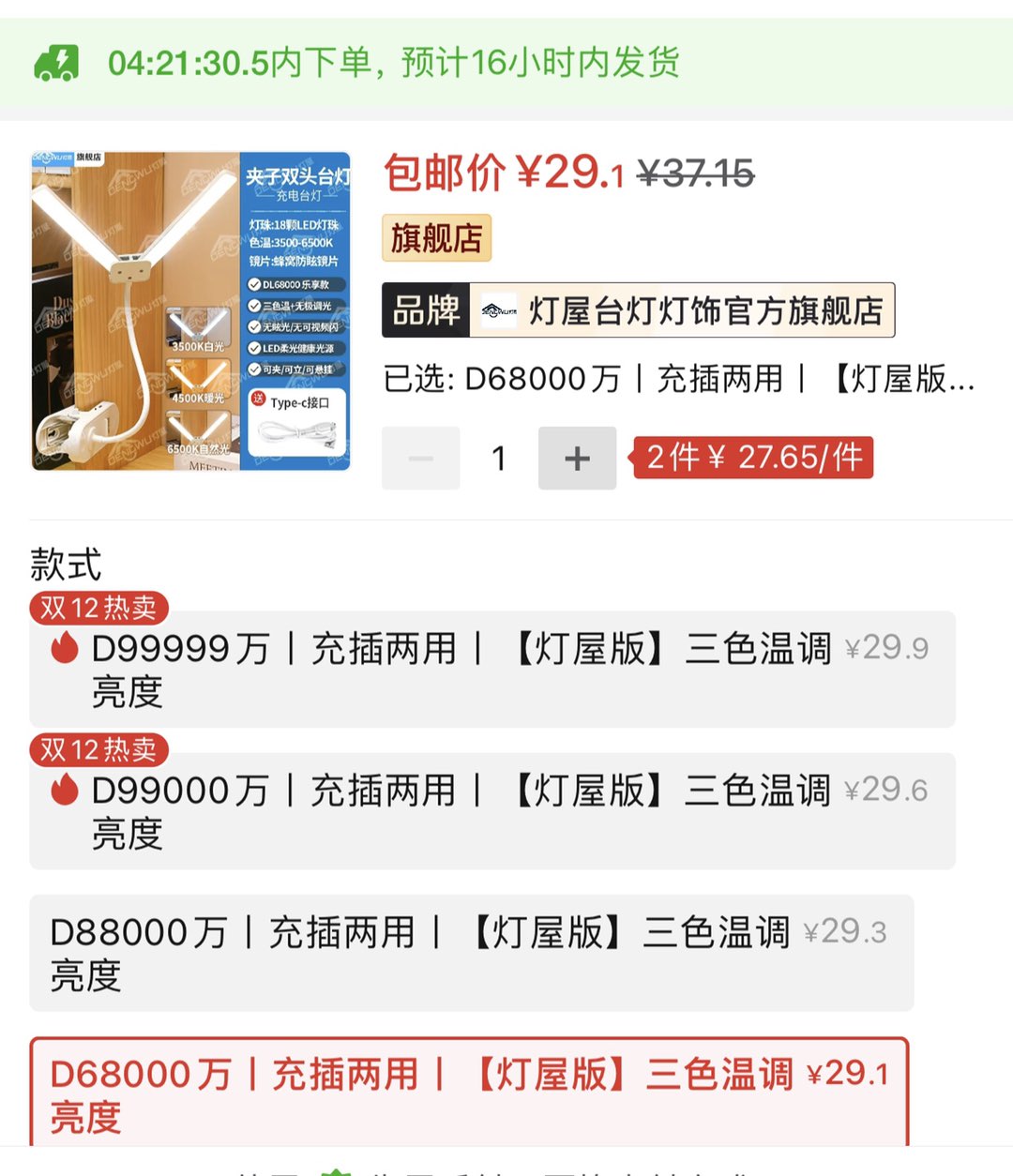Image resolution: width=1013 pixels, height=1176 pixels.
Task: Decrease quantity with the minus button
Action: pos(421,458)
